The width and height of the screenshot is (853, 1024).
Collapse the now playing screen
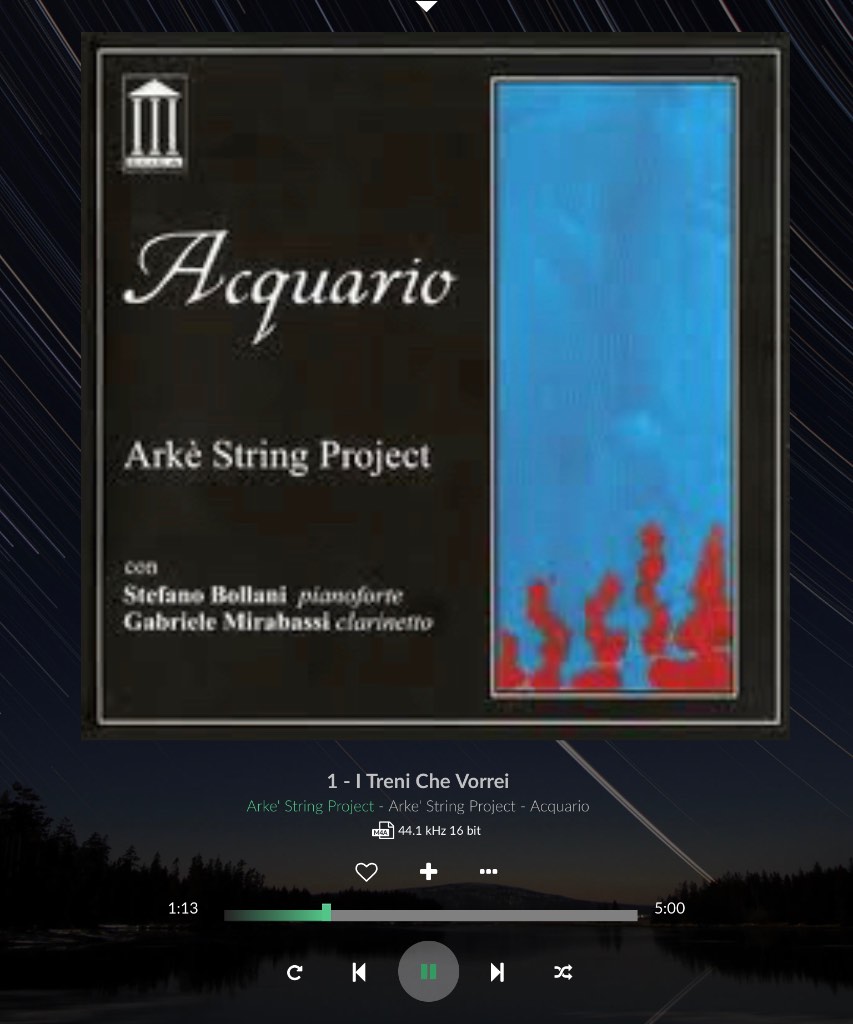(x=426, y=6)
